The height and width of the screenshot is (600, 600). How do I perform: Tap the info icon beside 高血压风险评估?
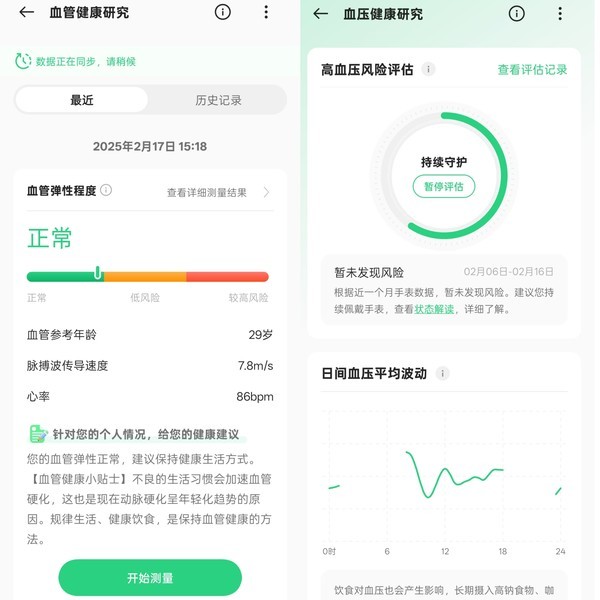coord(428,70)
